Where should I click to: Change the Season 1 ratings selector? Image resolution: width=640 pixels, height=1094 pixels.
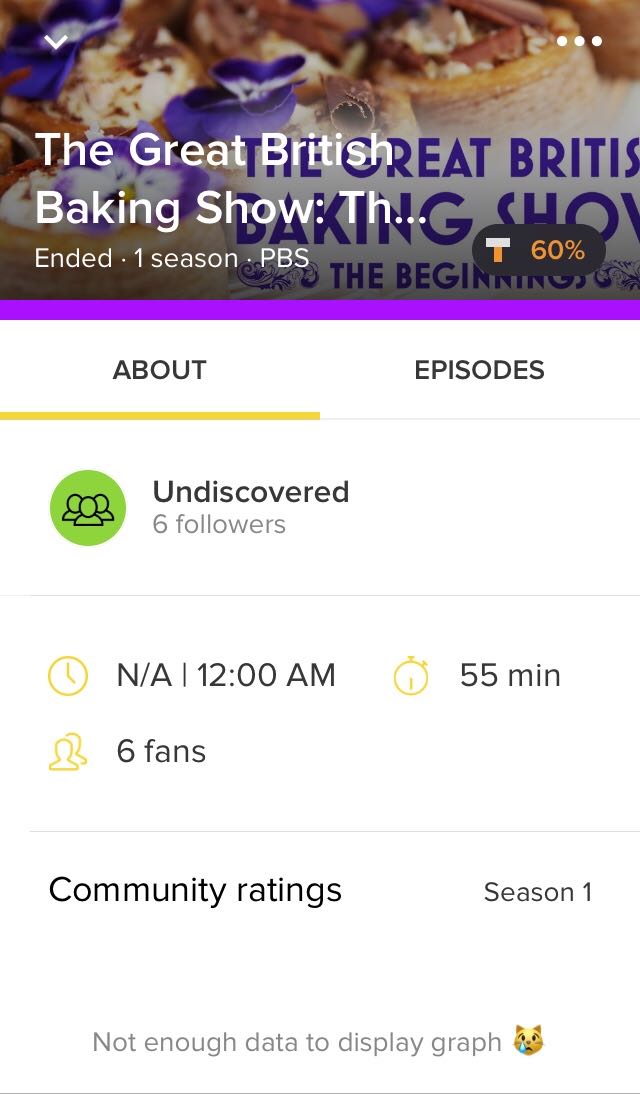click(537, 892)
